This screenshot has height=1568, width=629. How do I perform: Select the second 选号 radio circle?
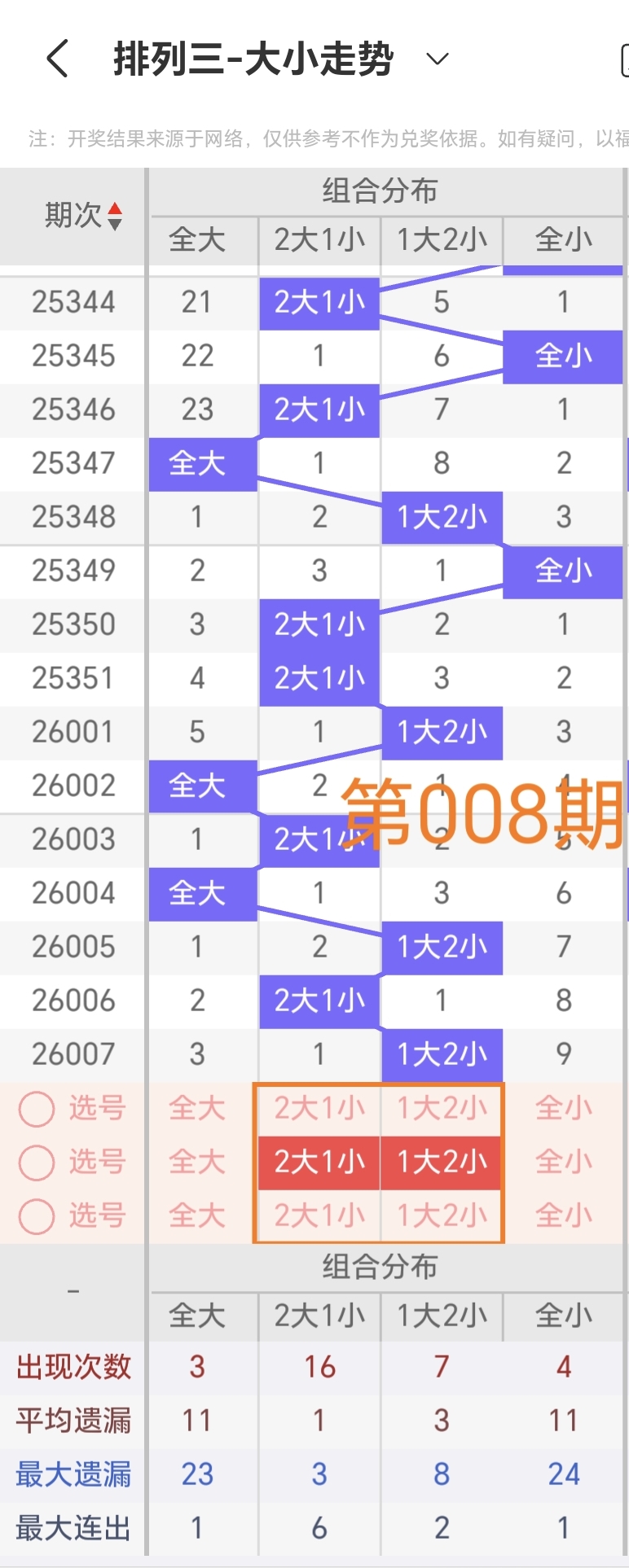(36, 1163)
